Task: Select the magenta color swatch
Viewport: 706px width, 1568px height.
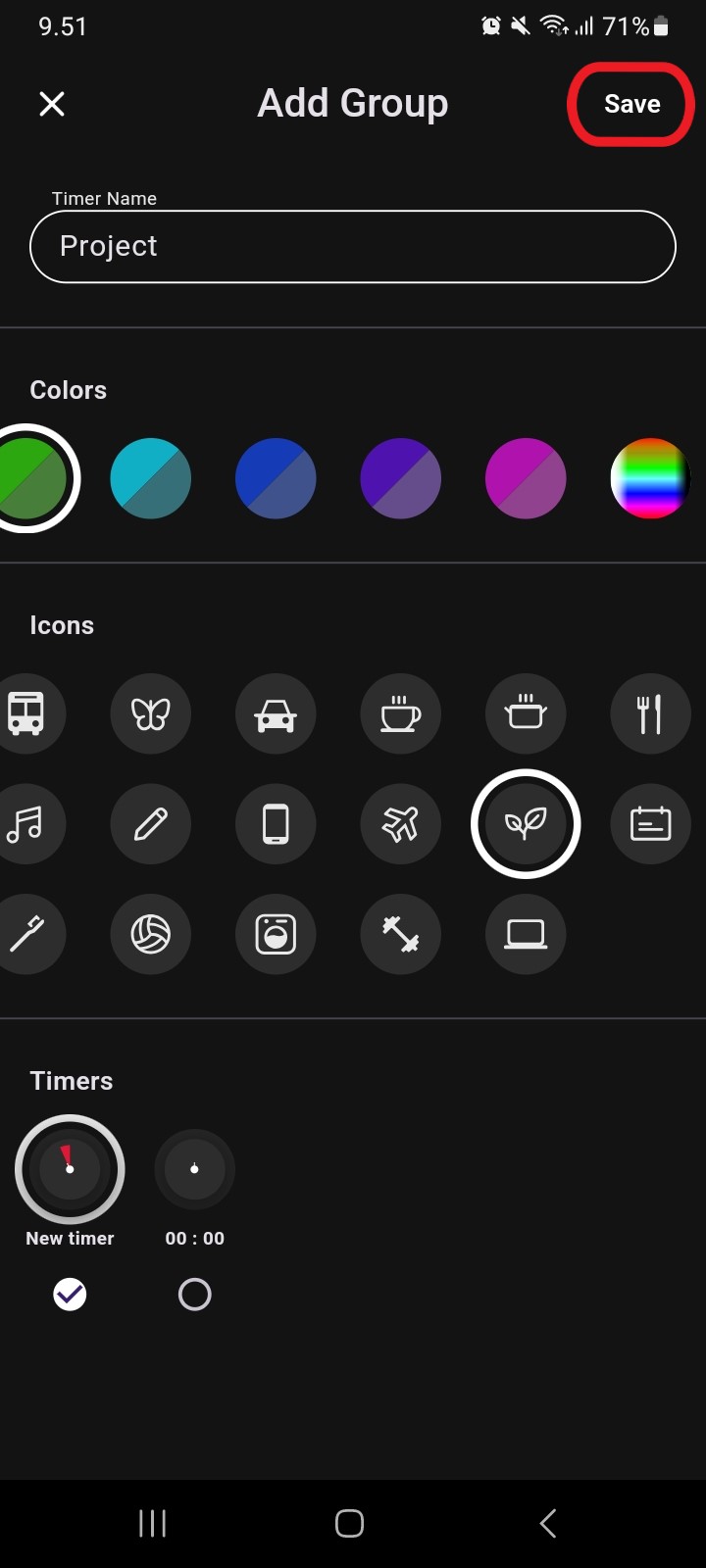Action: click(x=526, y=478)
